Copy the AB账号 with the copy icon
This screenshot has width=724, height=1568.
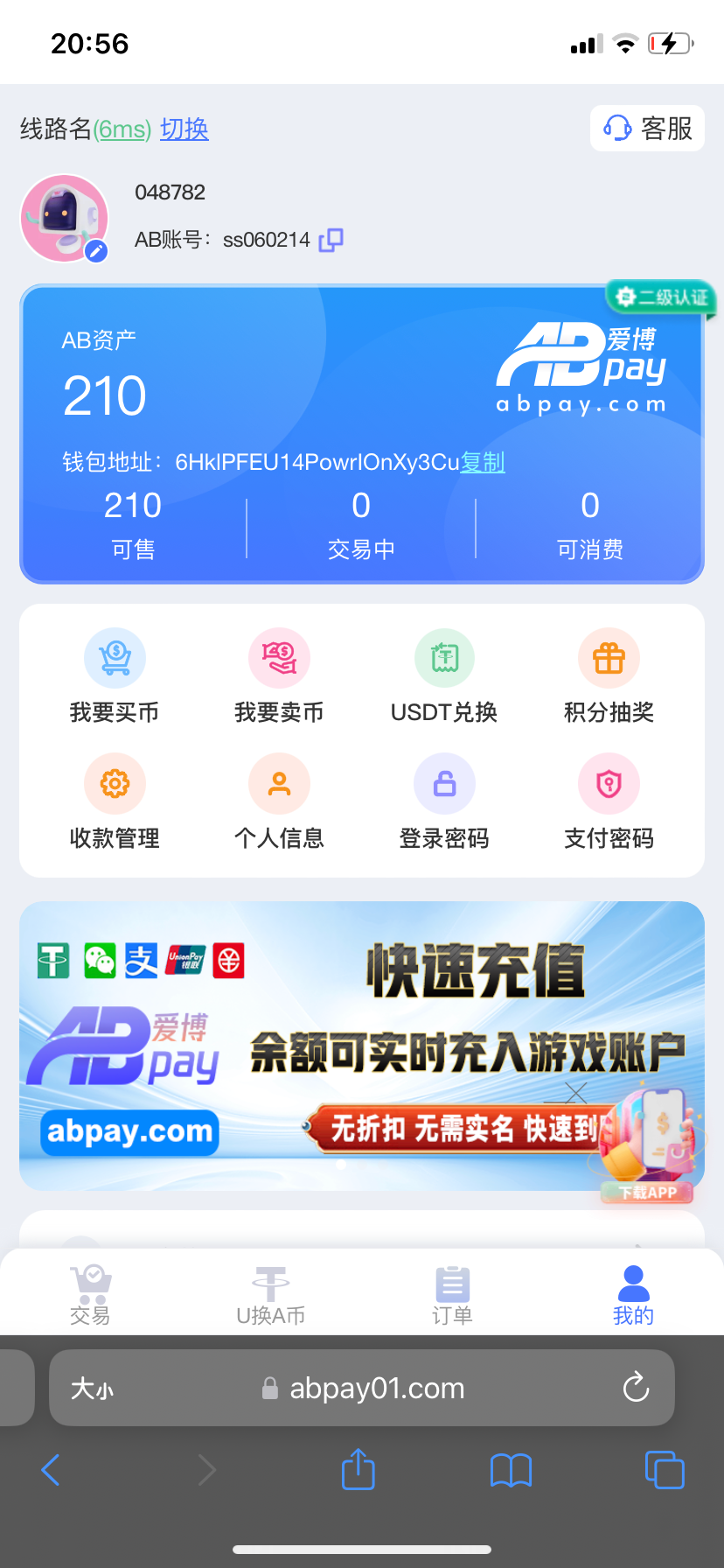(x=331, y=240)
